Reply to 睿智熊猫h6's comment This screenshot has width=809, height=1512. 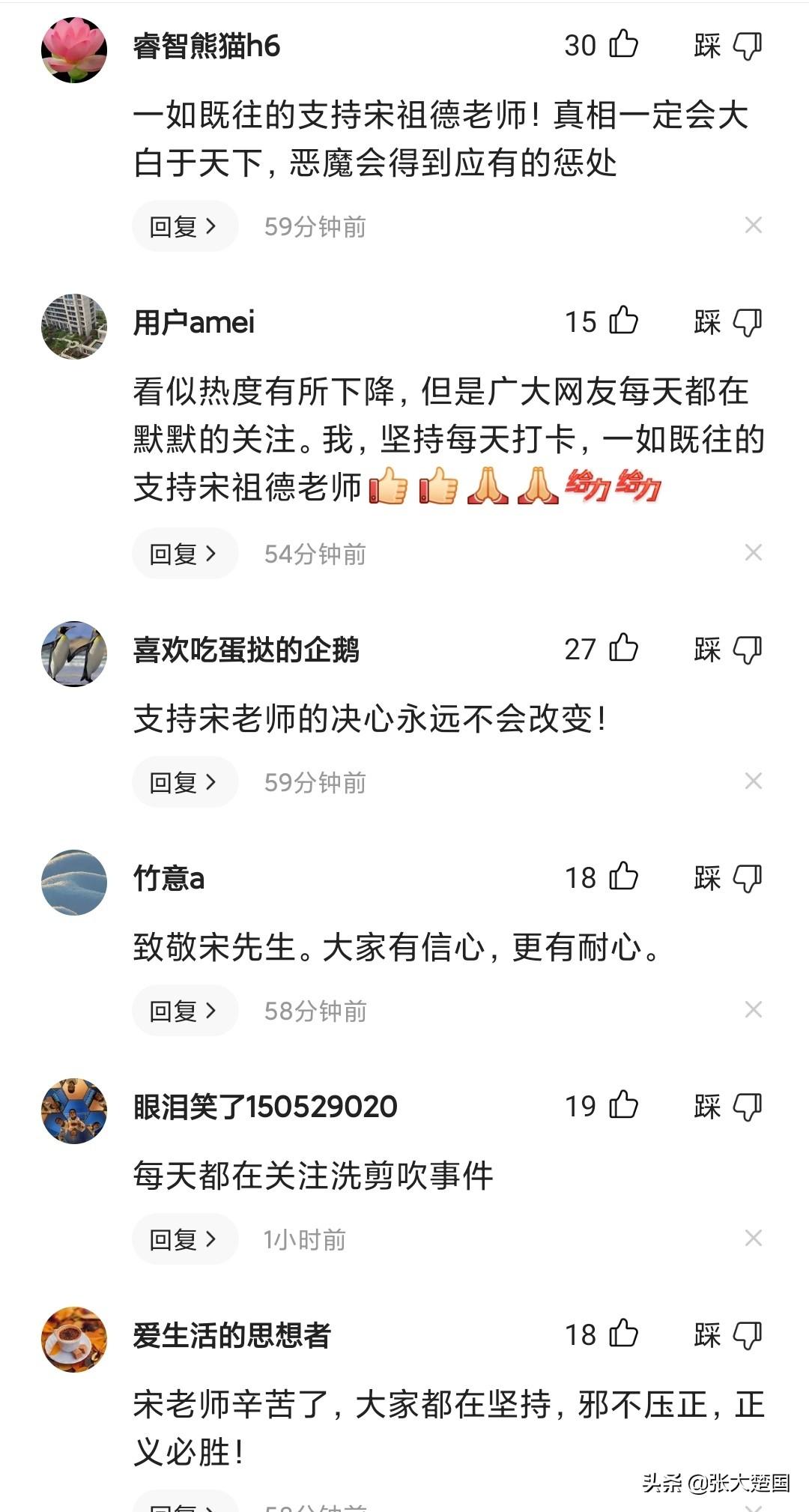click(x=184, y=226)
